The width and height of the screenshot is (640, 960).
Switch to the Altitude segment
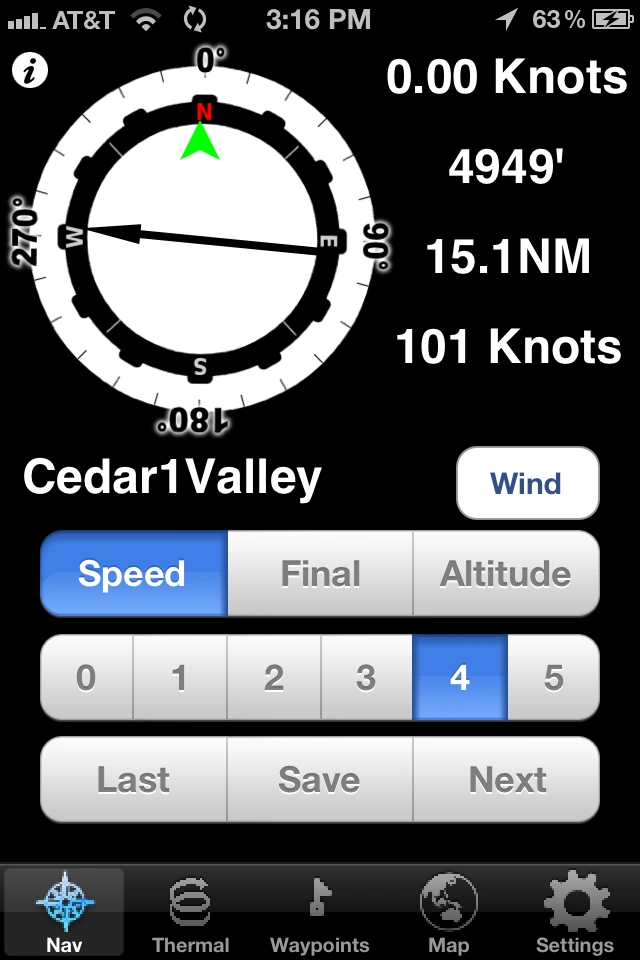[x=506, y=574]
